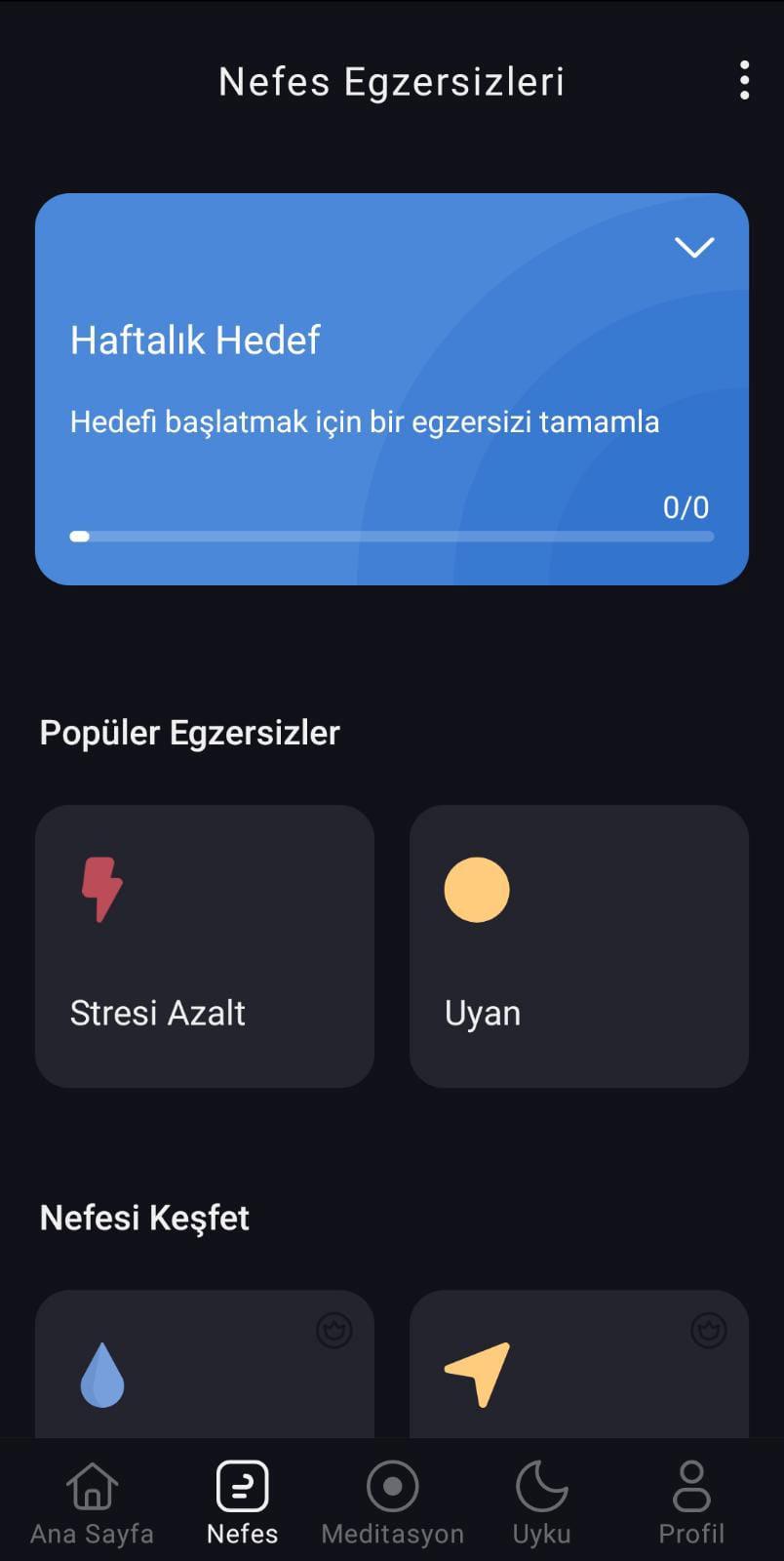
Task: Switch to the Ana Sayfa tab
Action: coord(92,1503)
